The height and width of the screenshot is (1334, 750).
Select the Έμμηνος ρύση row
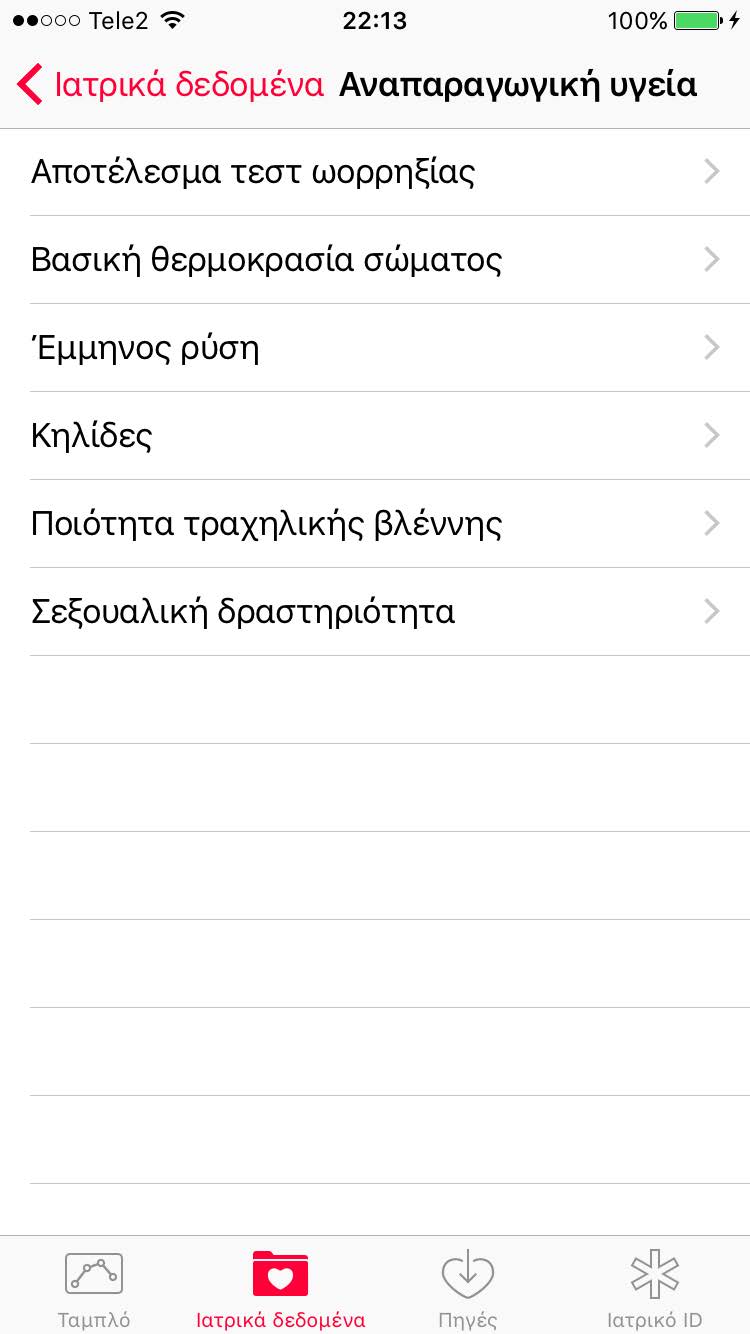point(375,348)
